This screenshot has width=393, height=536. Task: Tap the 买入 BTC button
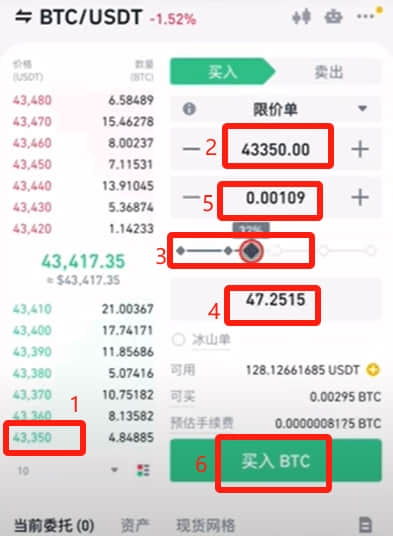tap(275, 460)
